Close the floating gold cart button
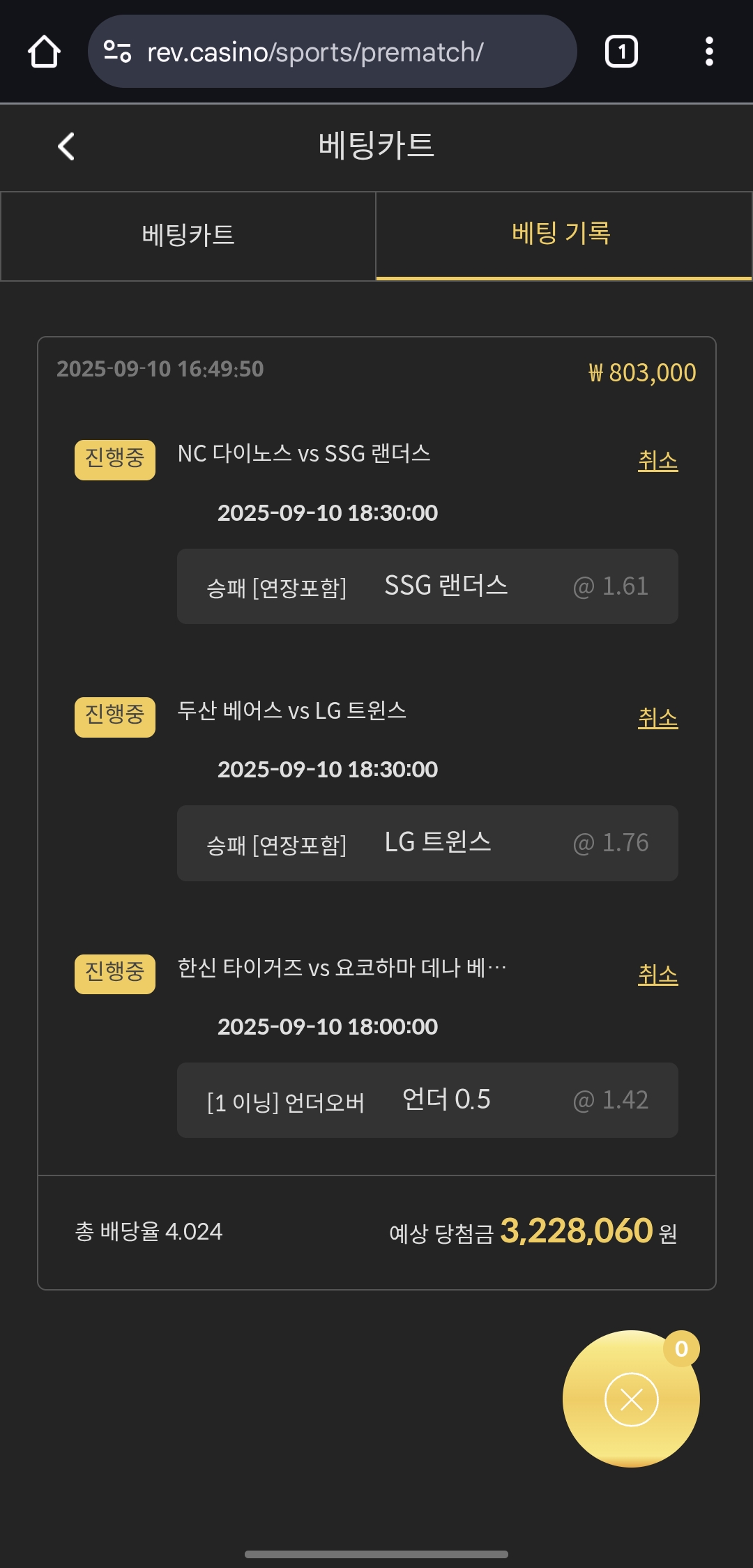This screenshot has height=1568, width=753. click(631, 1399)
